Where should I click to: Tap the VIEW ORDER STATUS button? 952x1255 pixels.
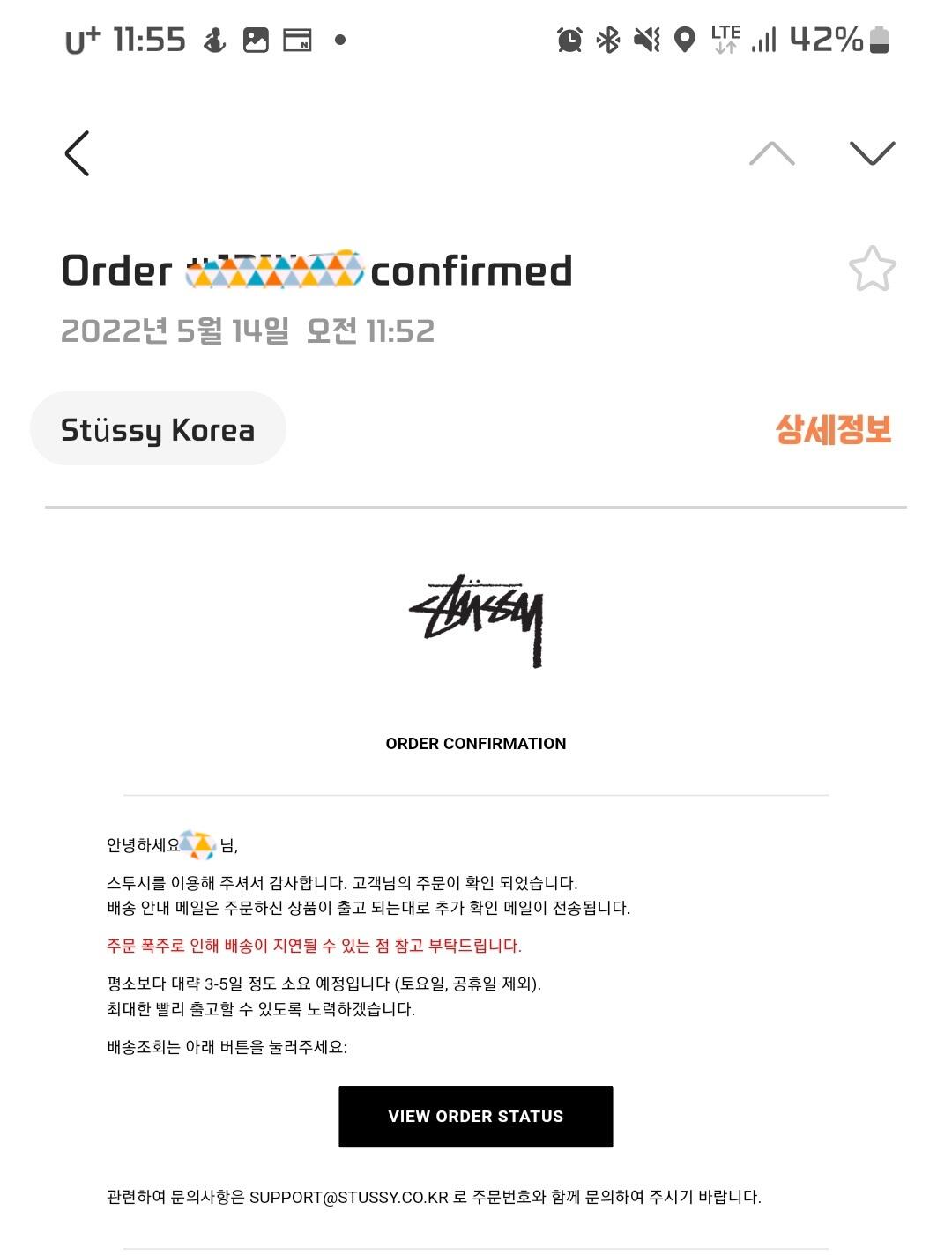click(x=476, y=1117)
